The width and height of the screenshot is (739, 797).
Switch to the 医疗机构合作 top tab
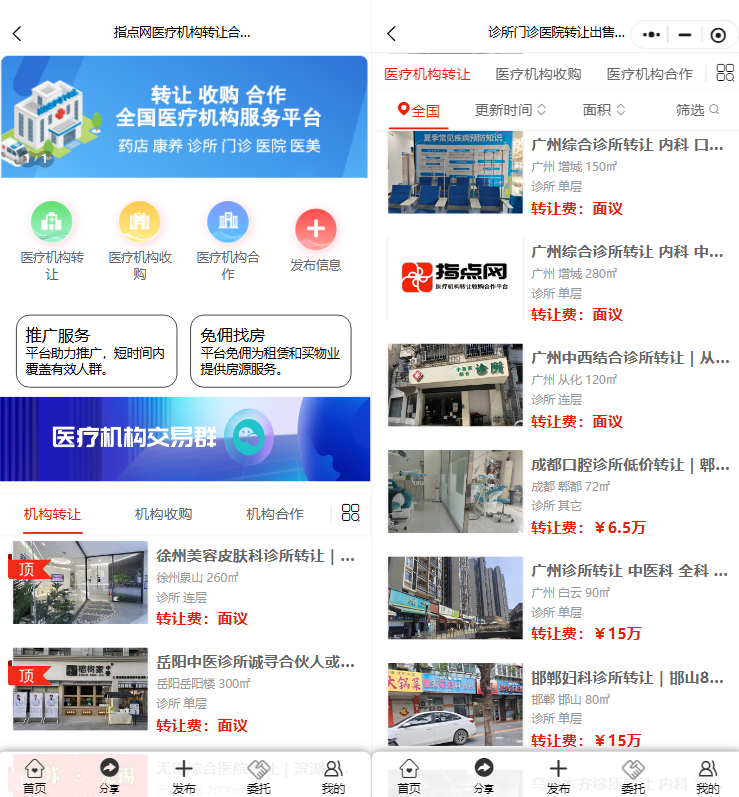pos(649,74)
